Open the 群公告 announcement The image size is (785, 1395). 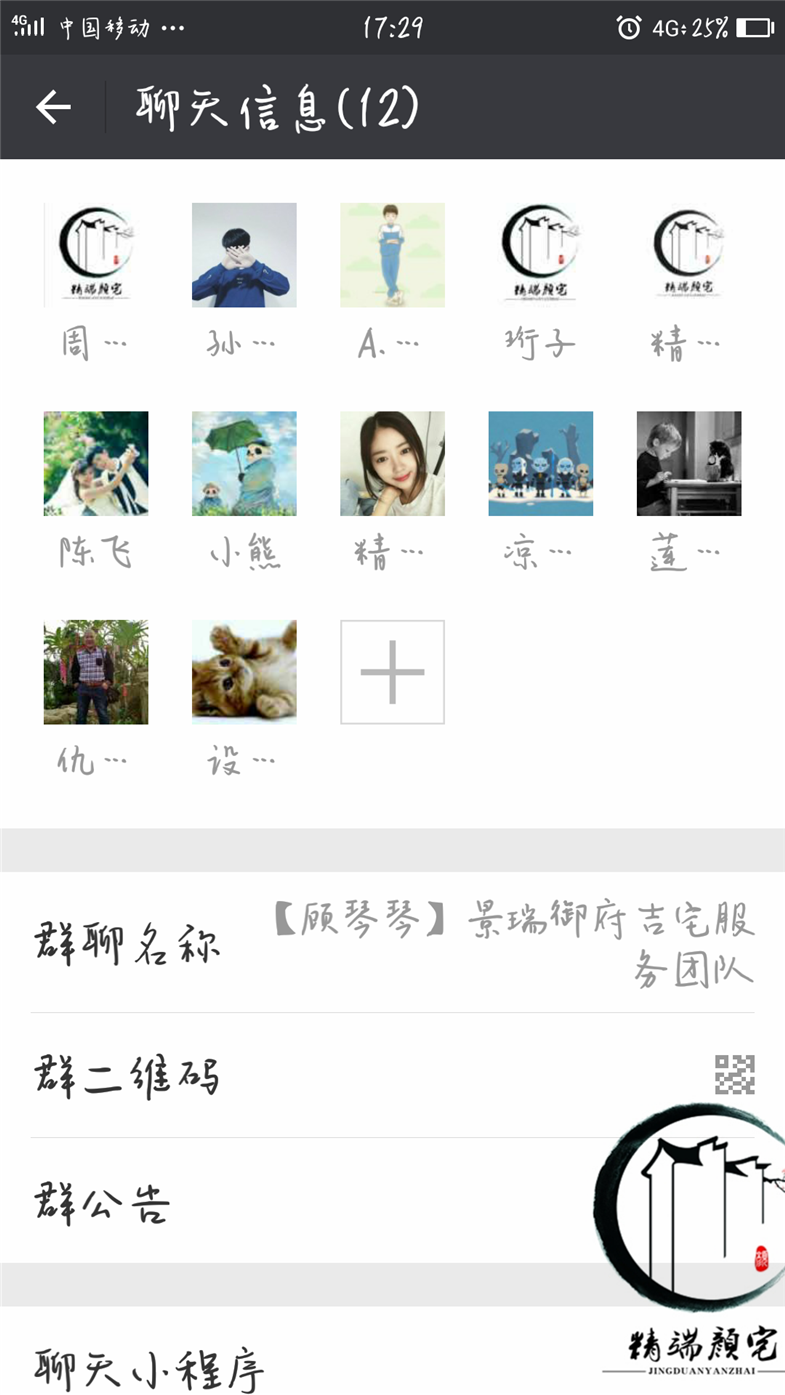coord(300,1202)
